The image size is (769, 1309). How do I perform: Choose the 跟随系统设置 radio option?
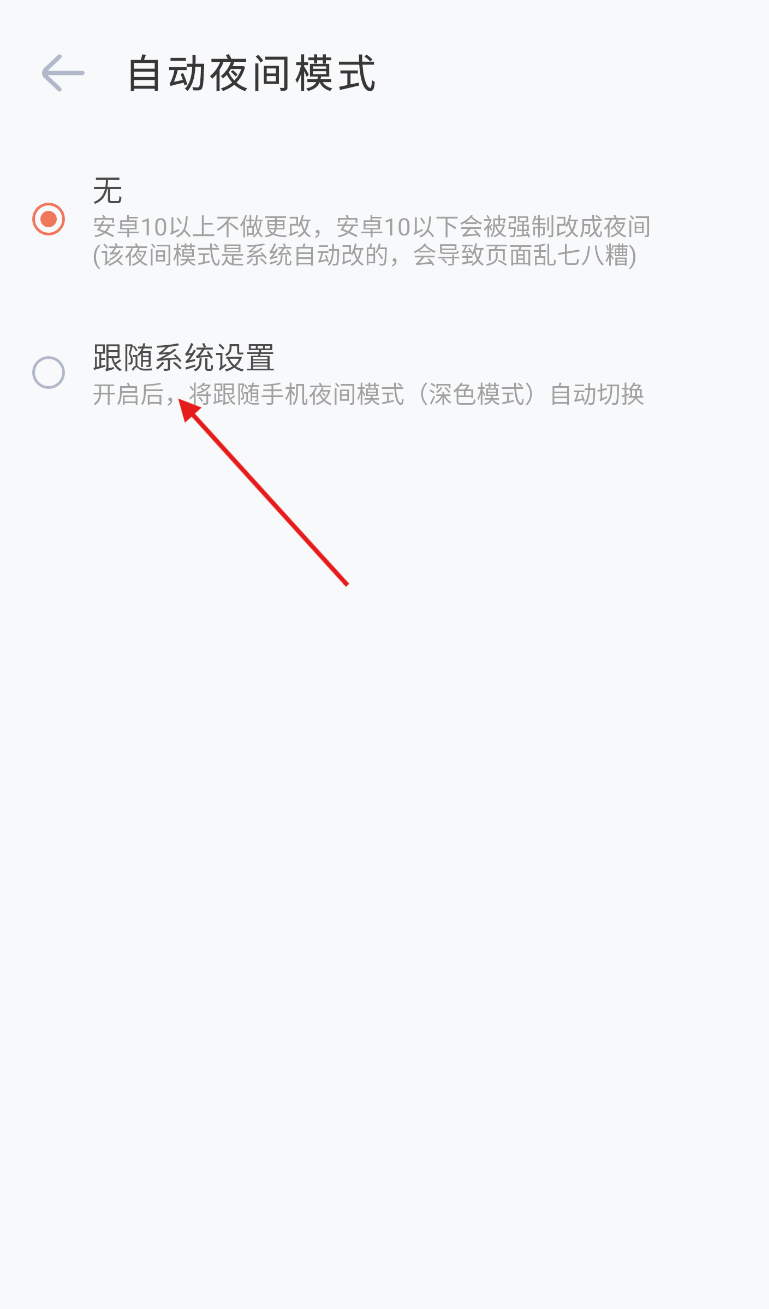click(49, 373)
